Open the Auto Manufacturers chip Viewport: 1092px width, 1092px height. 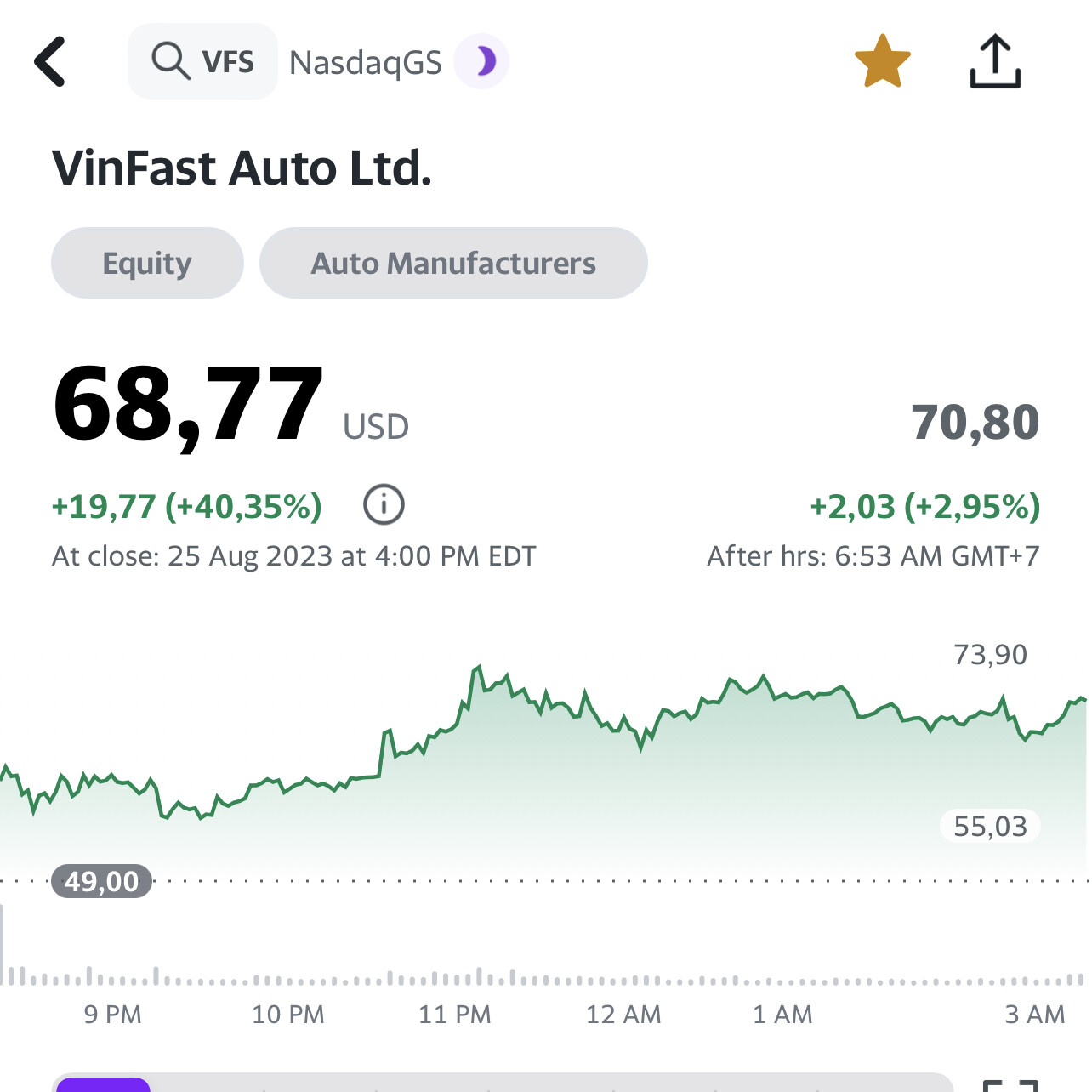453,263
